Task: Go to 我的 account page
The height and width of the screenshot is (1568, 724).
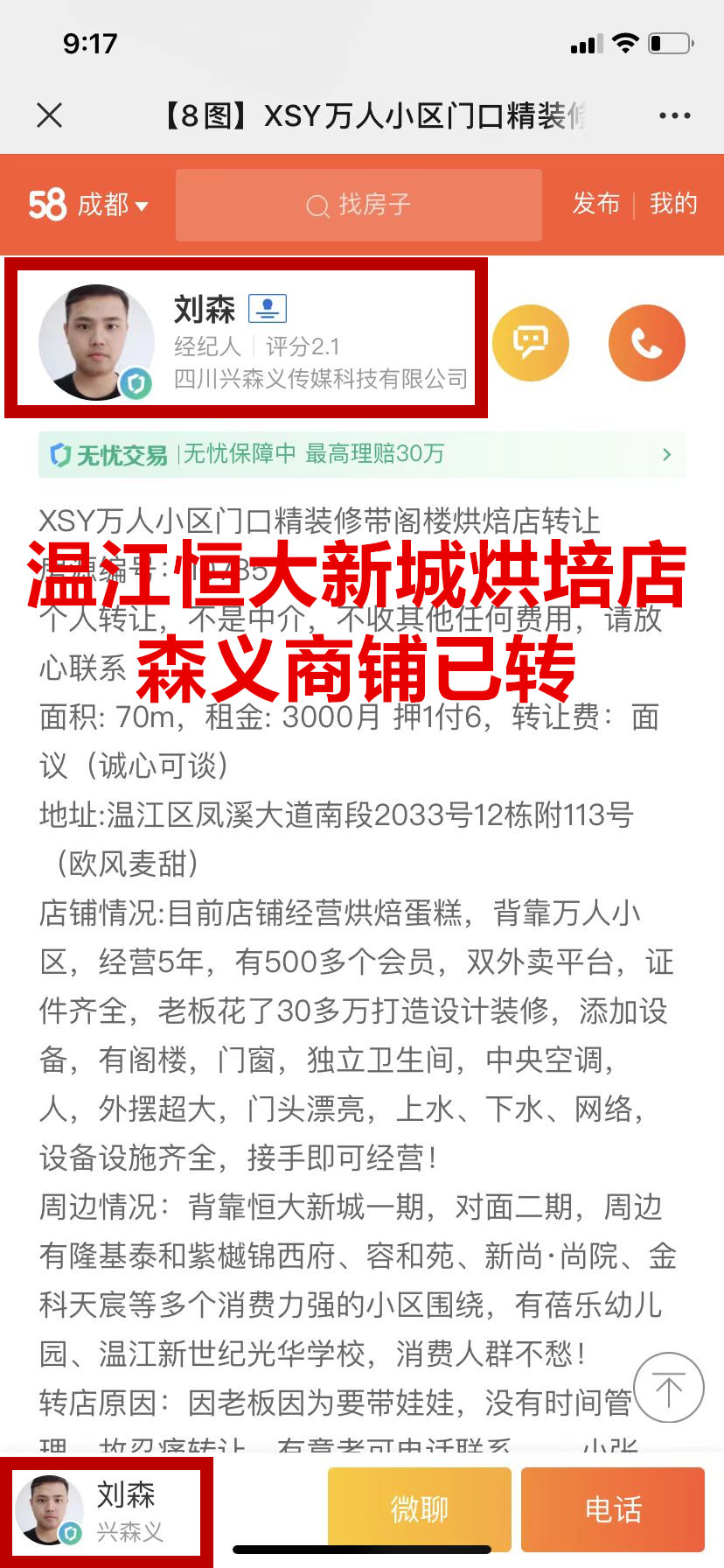Action: pyautogui.click(x=673, y=204)
